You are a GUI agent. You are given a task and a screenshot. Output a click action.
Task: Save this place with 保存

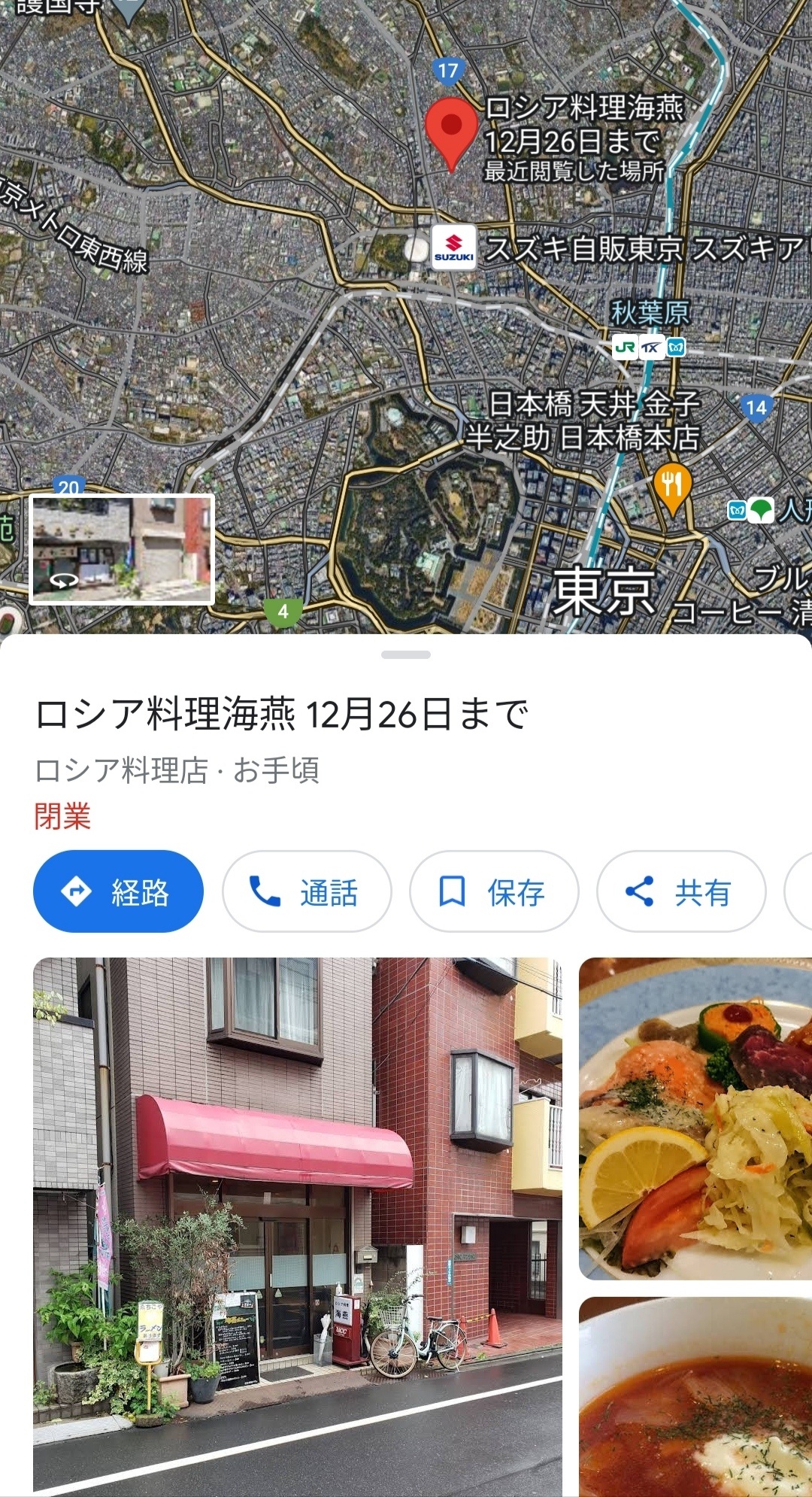tap(494, 891)
